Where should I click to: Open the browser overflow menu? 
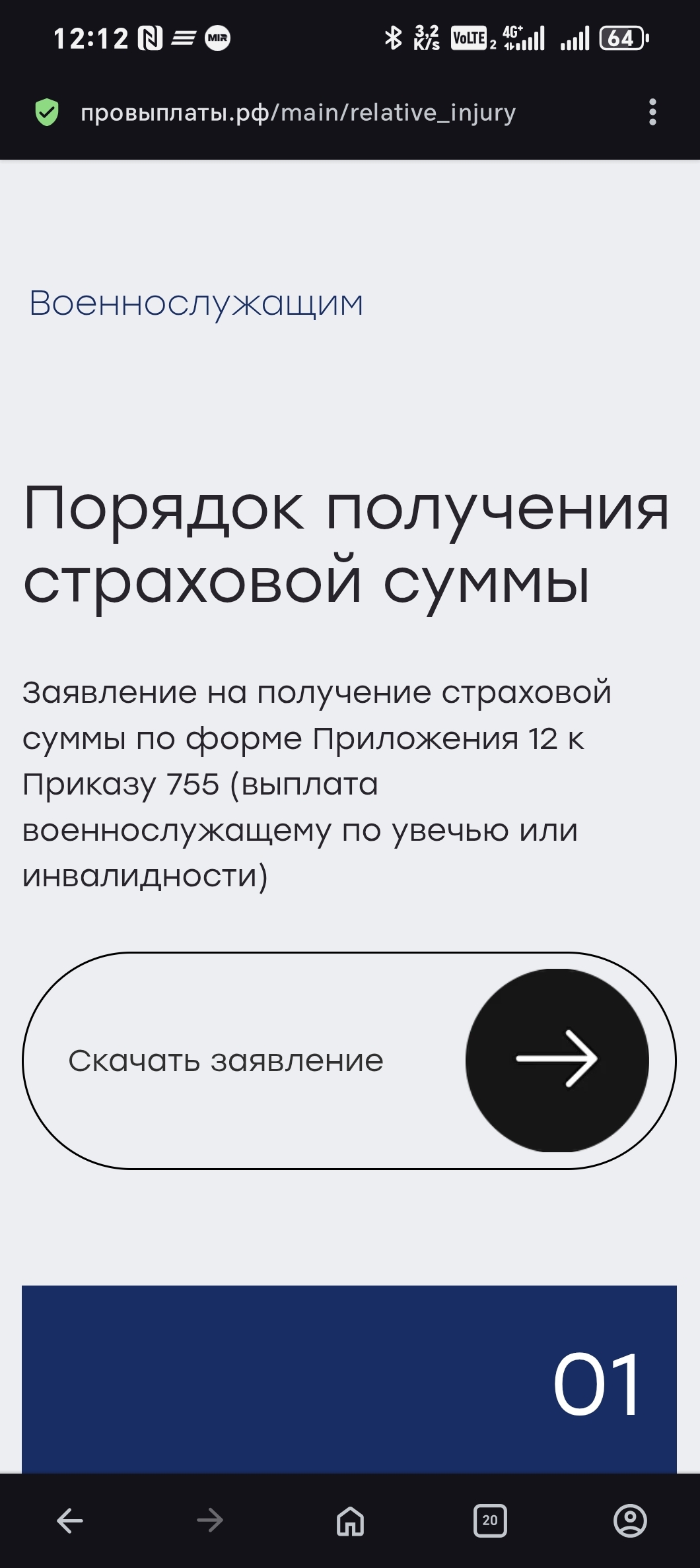click(x=652, y=112)
